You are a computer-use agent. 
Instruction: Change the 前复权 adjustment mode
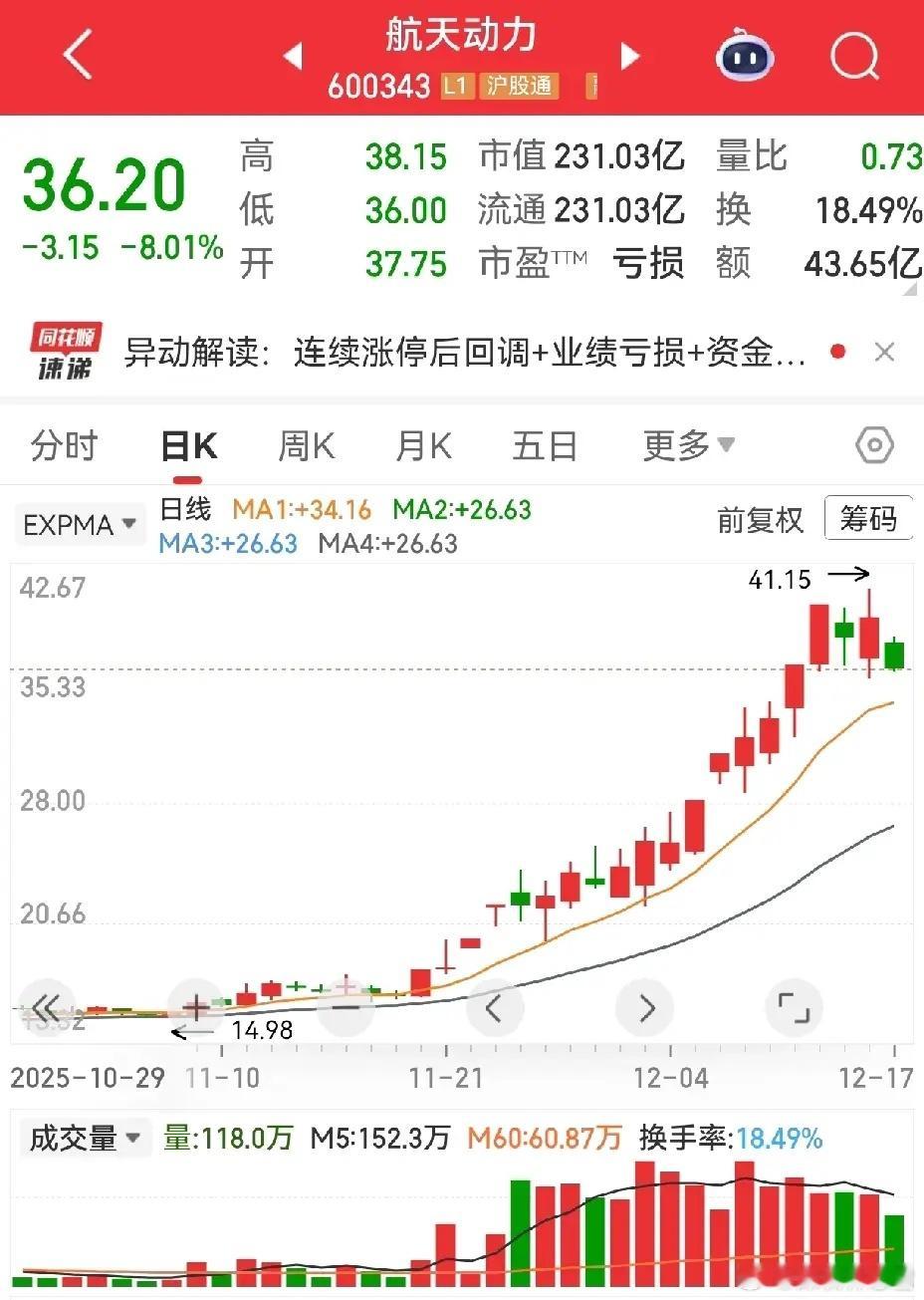(760, 520)
